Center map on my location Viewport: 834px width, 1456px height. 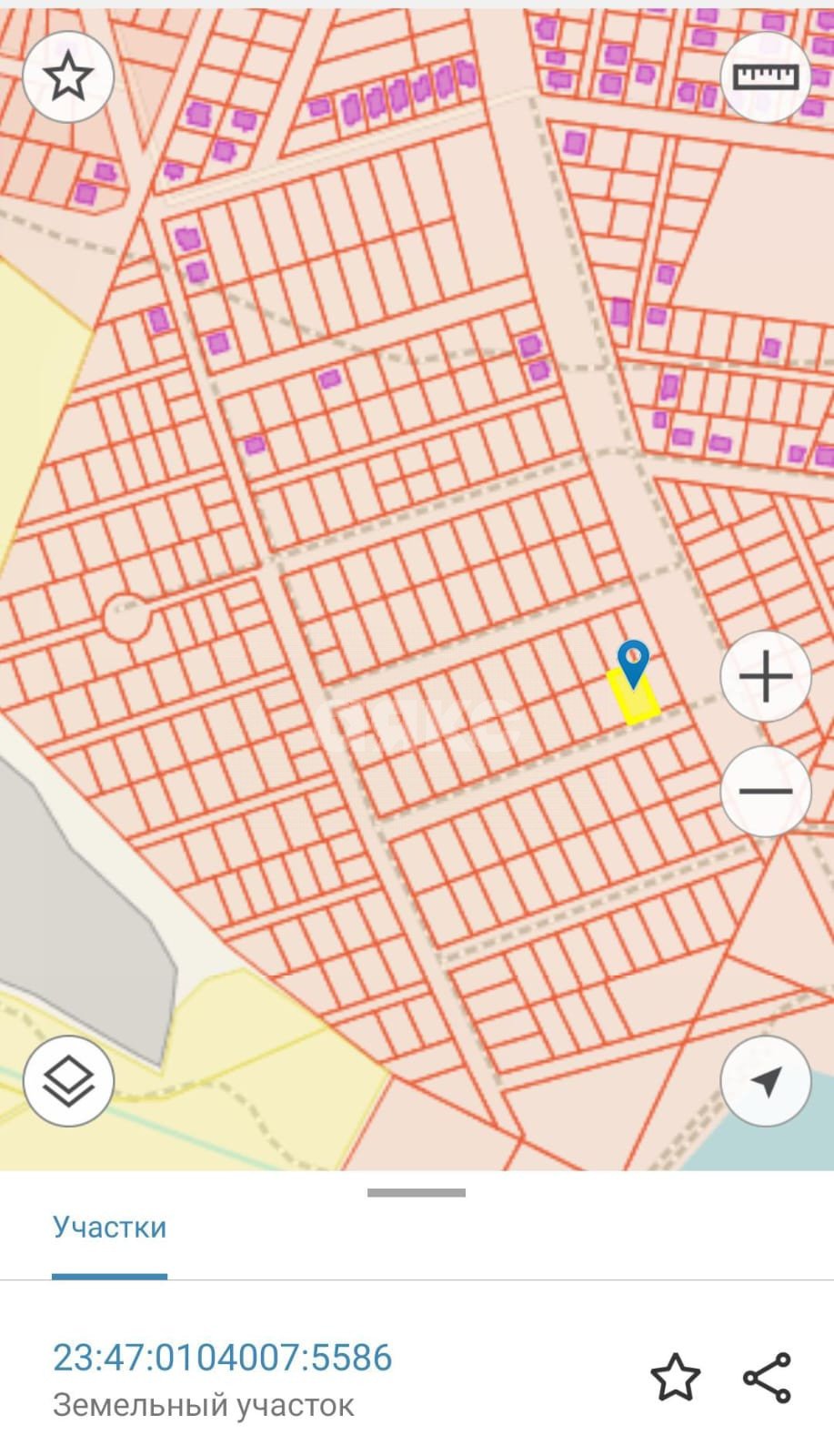coord(765,1081)
